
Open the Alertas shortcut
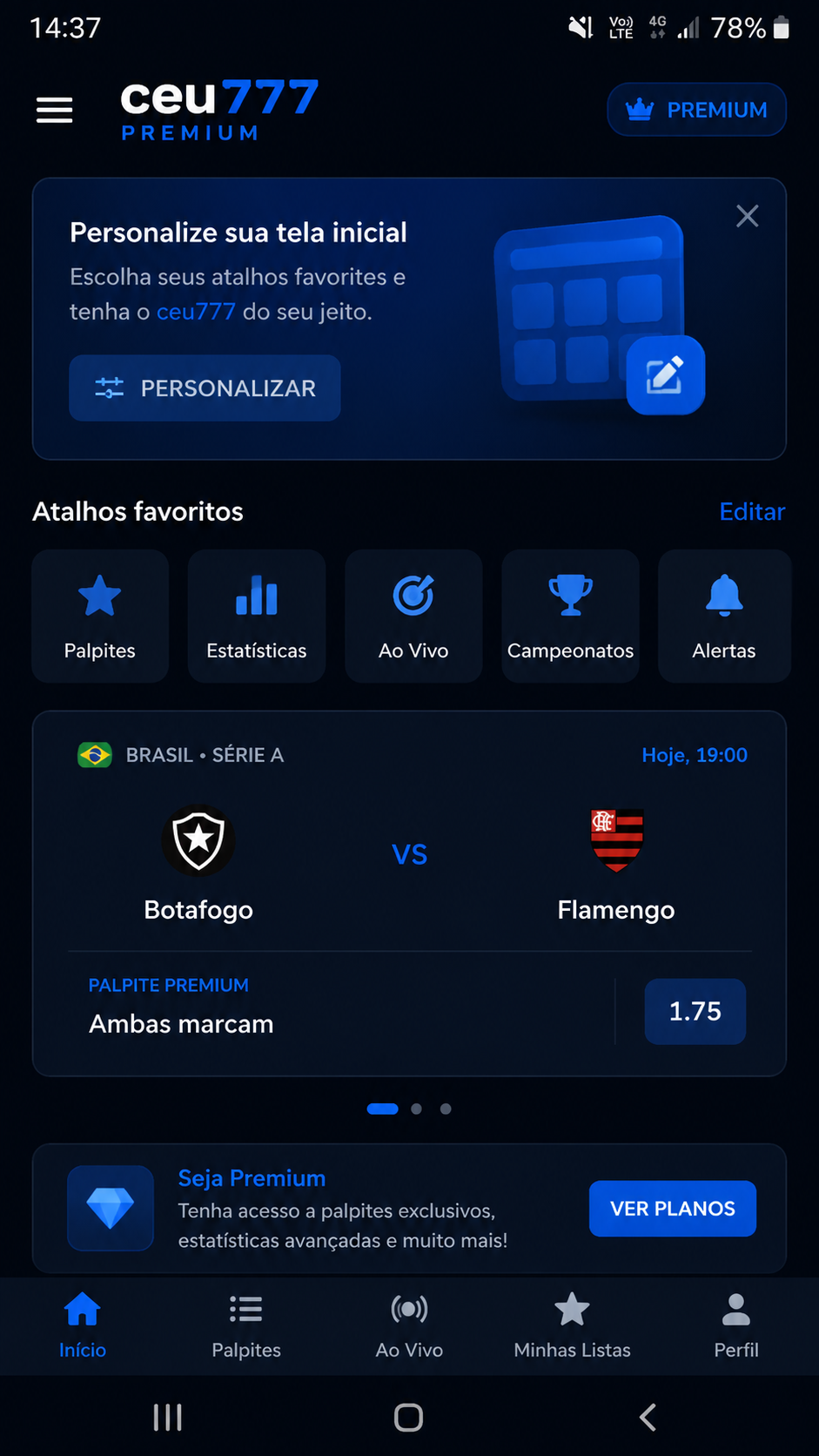(x=724, y=616)
